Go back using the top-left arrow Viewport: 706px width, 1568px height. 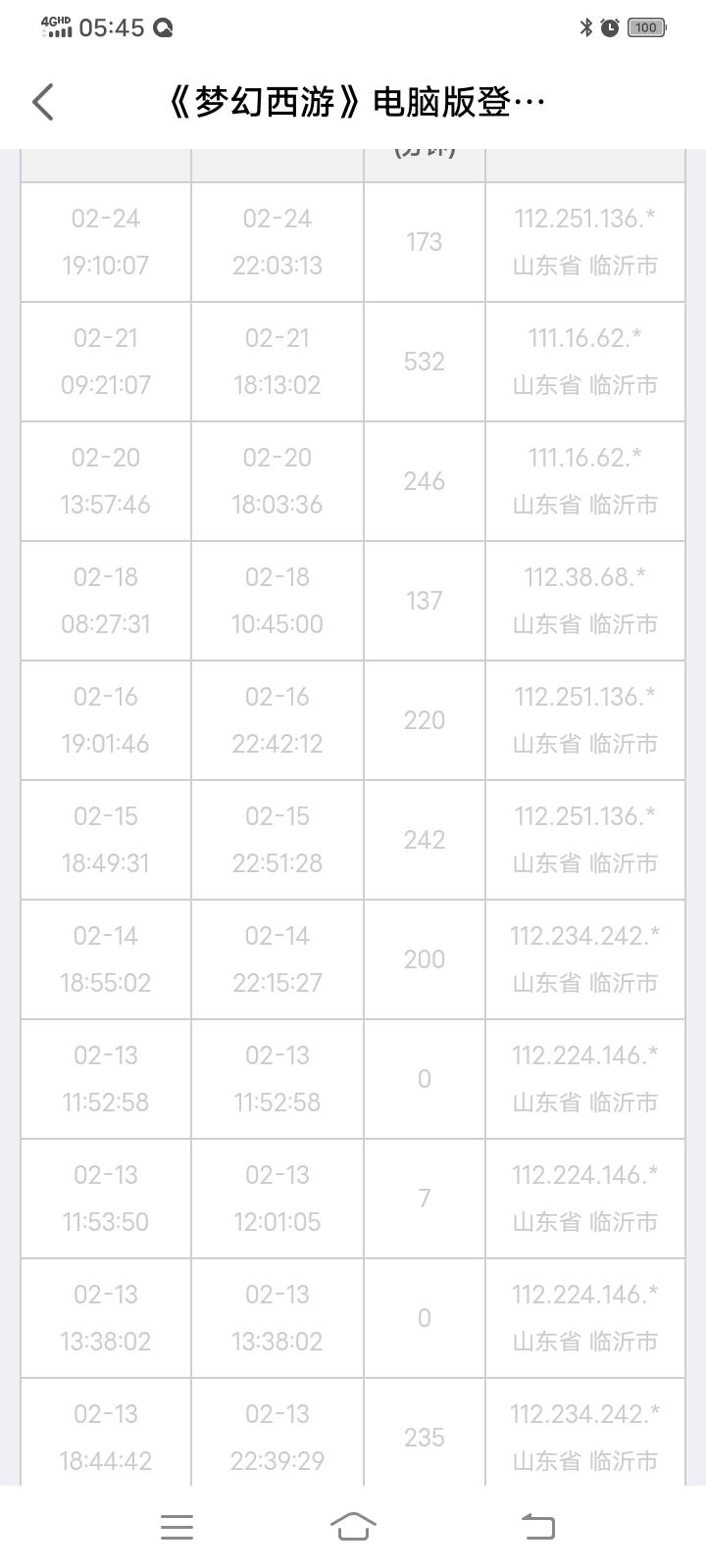tap(43, 102)
